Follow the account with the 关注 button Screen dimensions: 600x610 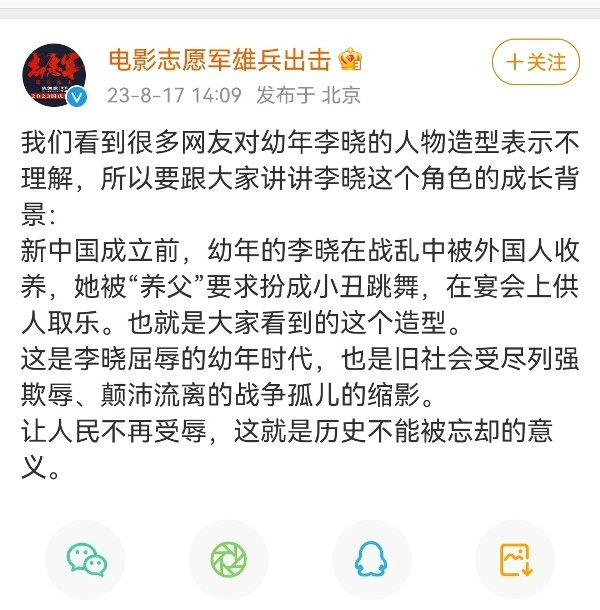pos(535,62)
